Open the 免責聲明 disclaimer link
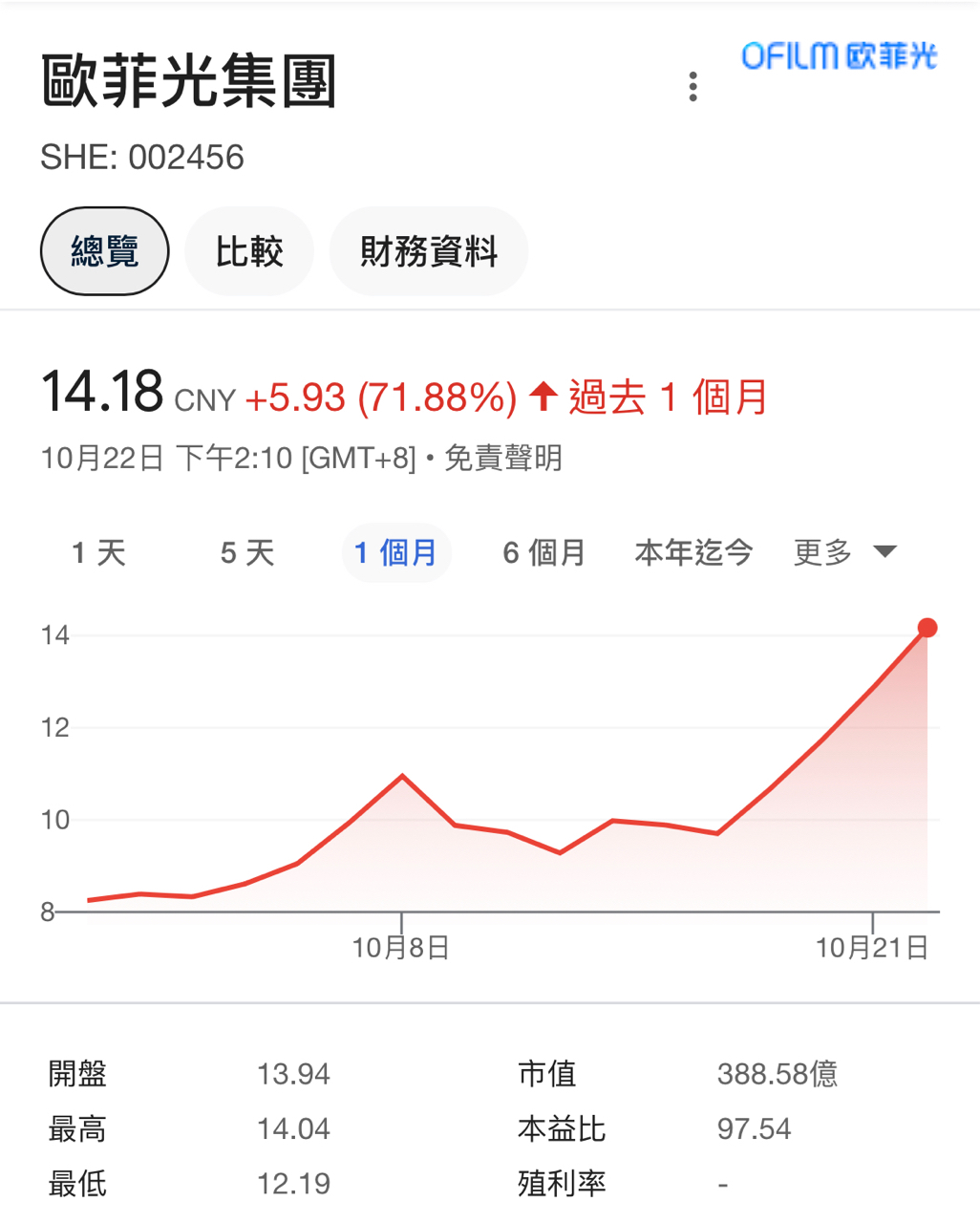 pos(503,459)
